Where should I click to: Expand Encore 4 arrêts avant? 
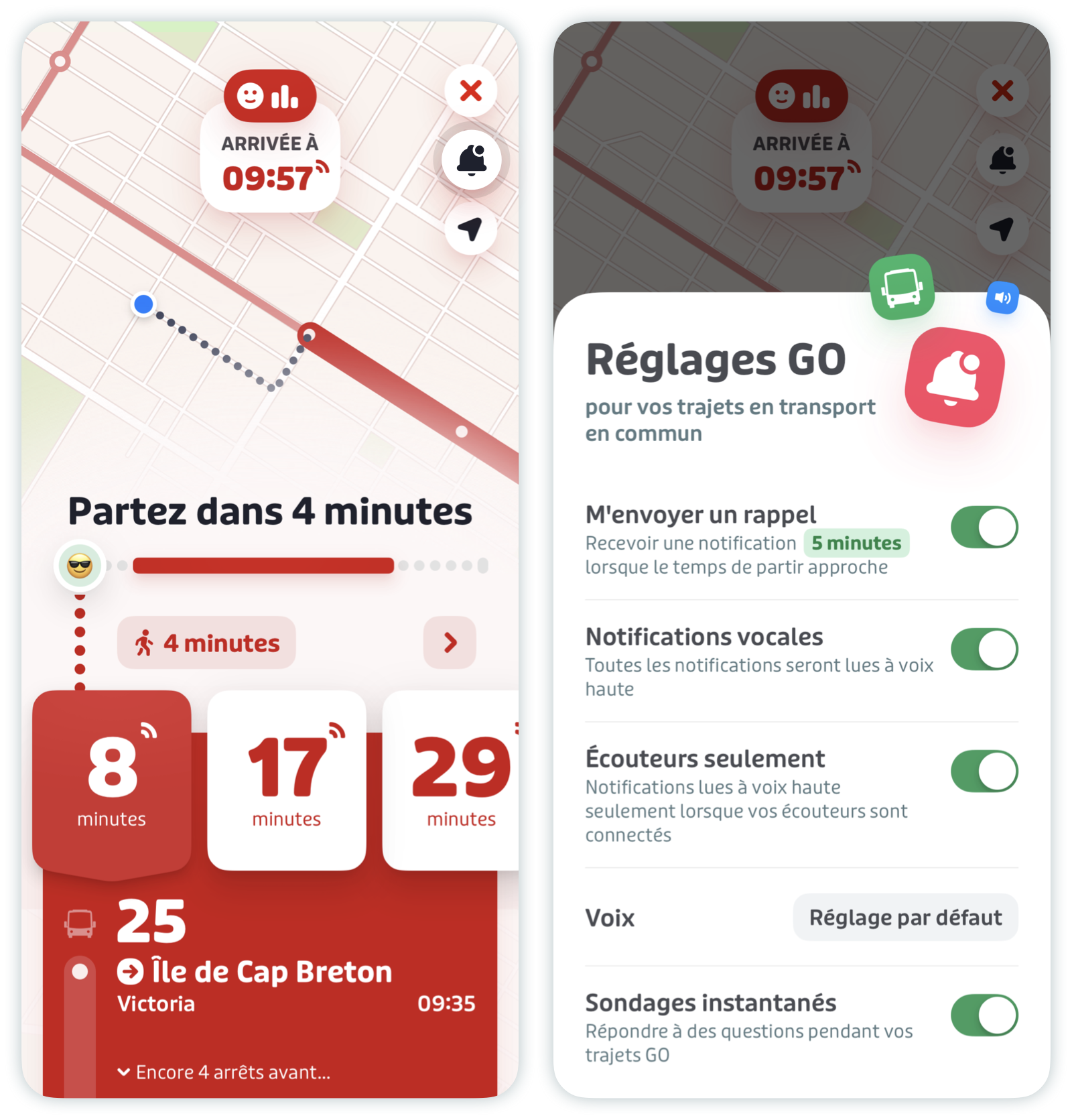(225, 1072)
